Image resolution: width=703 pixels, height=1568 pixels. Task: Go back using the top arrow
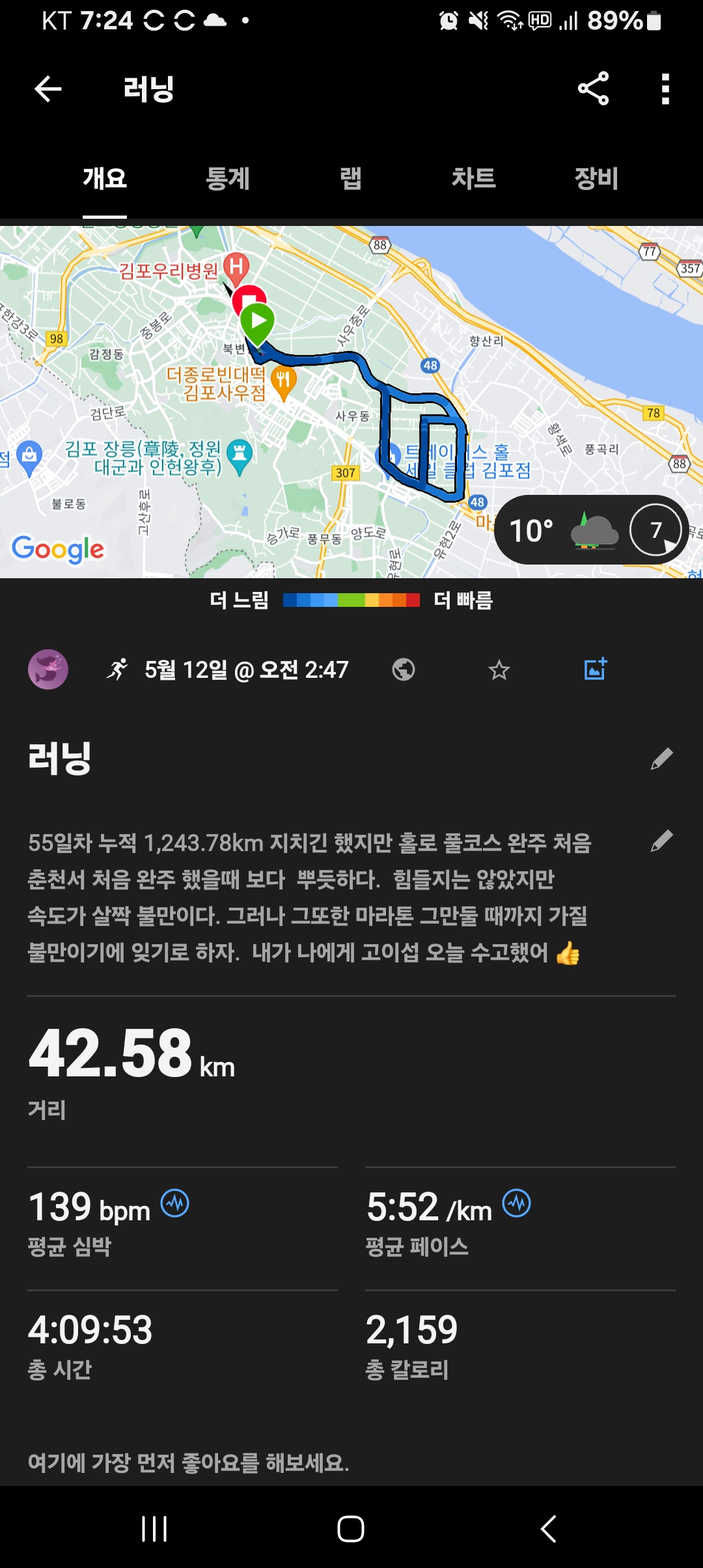pyautogui.click(x=48, y=89)
